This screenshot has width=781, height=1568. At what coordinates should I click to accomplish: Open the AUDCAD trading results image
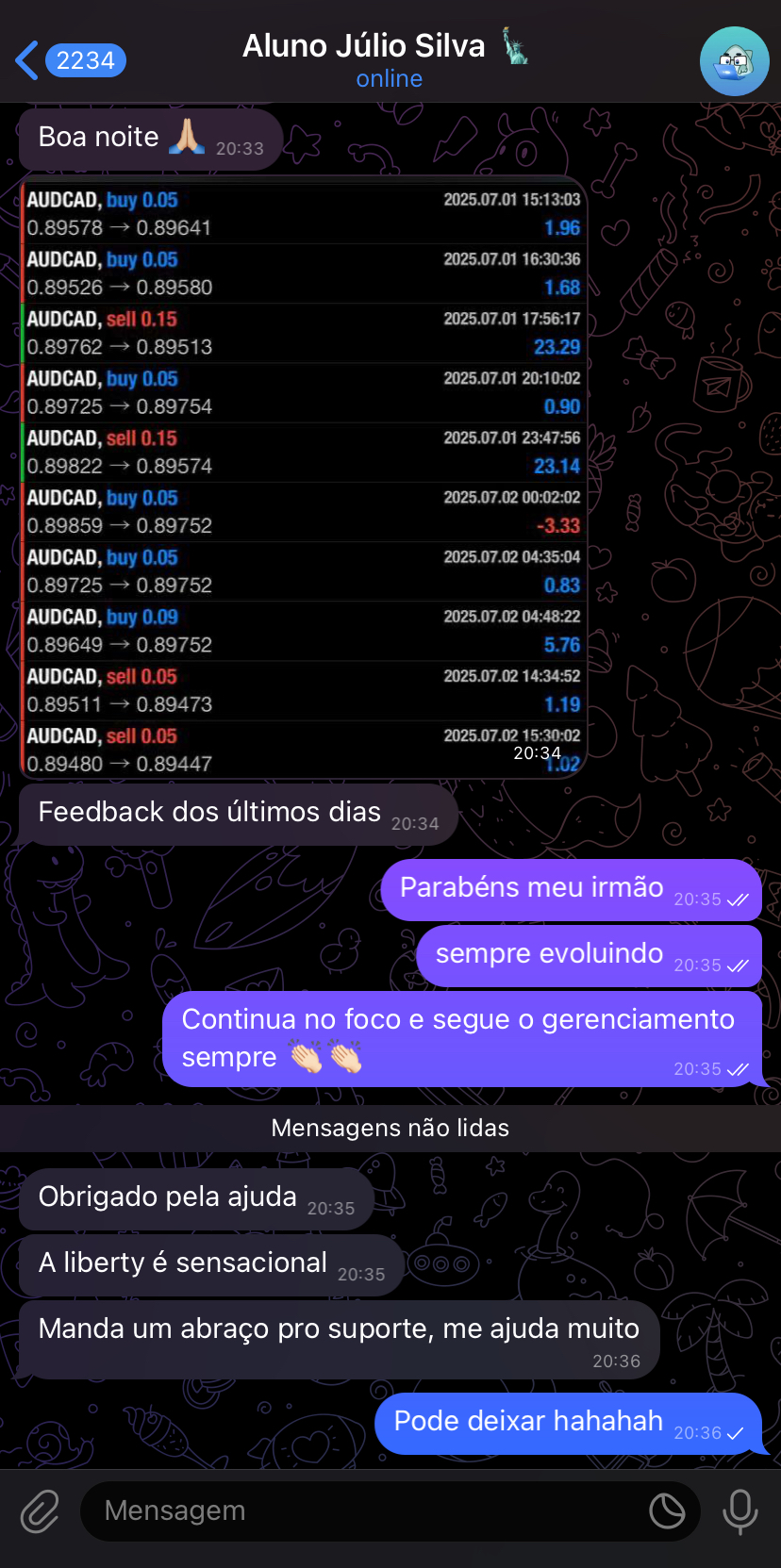point(302,471)
